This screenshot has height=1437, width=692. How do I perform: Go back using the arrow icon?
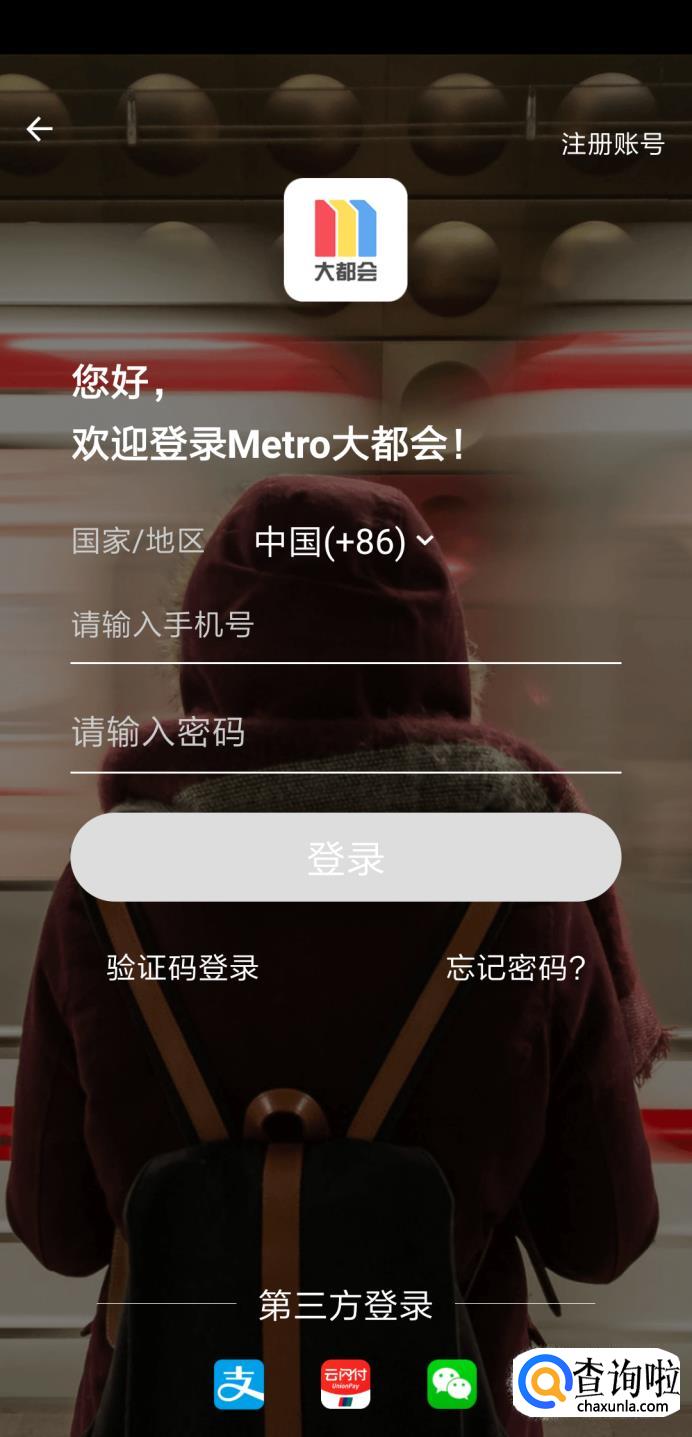(39, 129)
